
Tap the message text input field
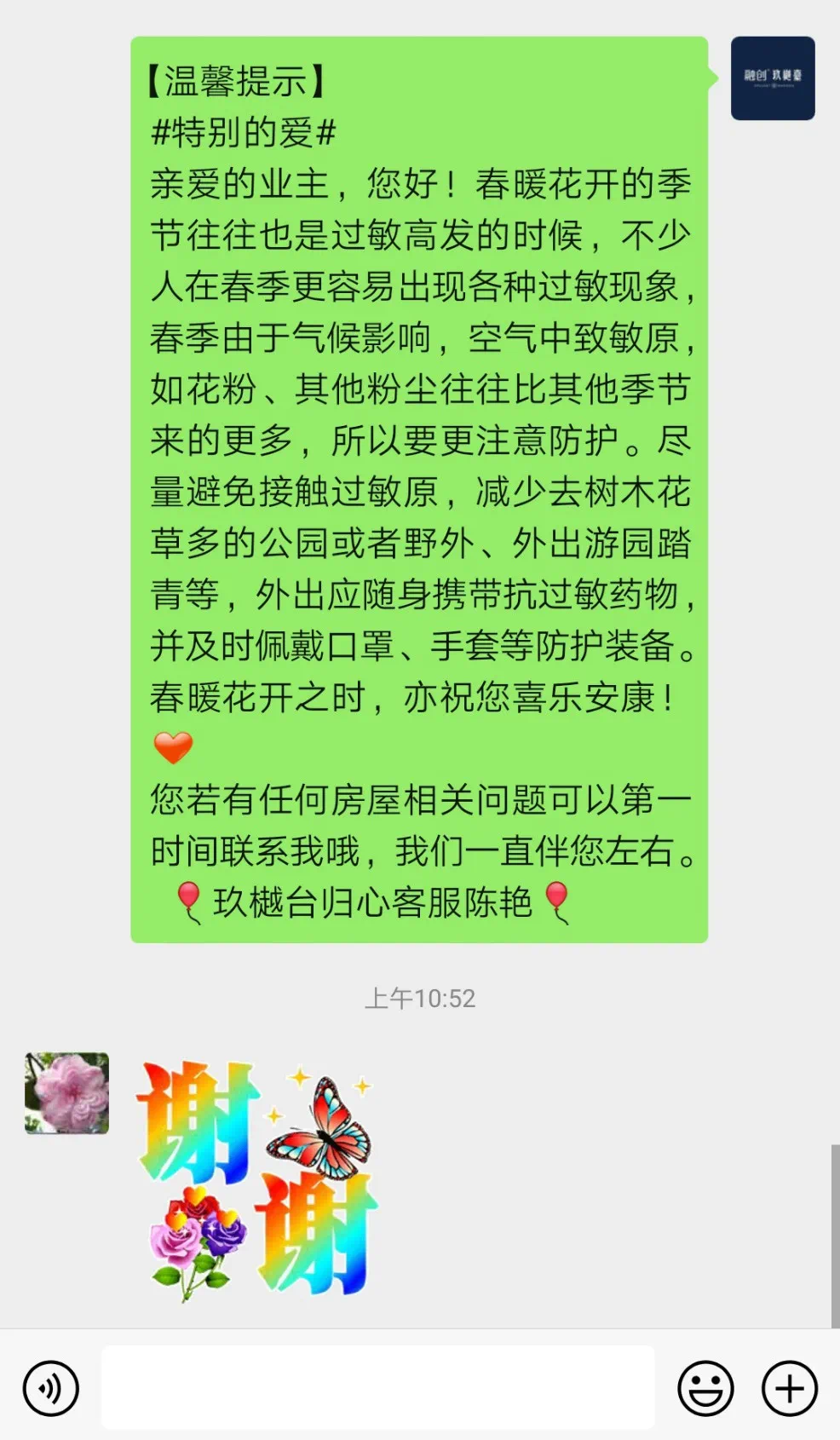[x=377, y=1387]
